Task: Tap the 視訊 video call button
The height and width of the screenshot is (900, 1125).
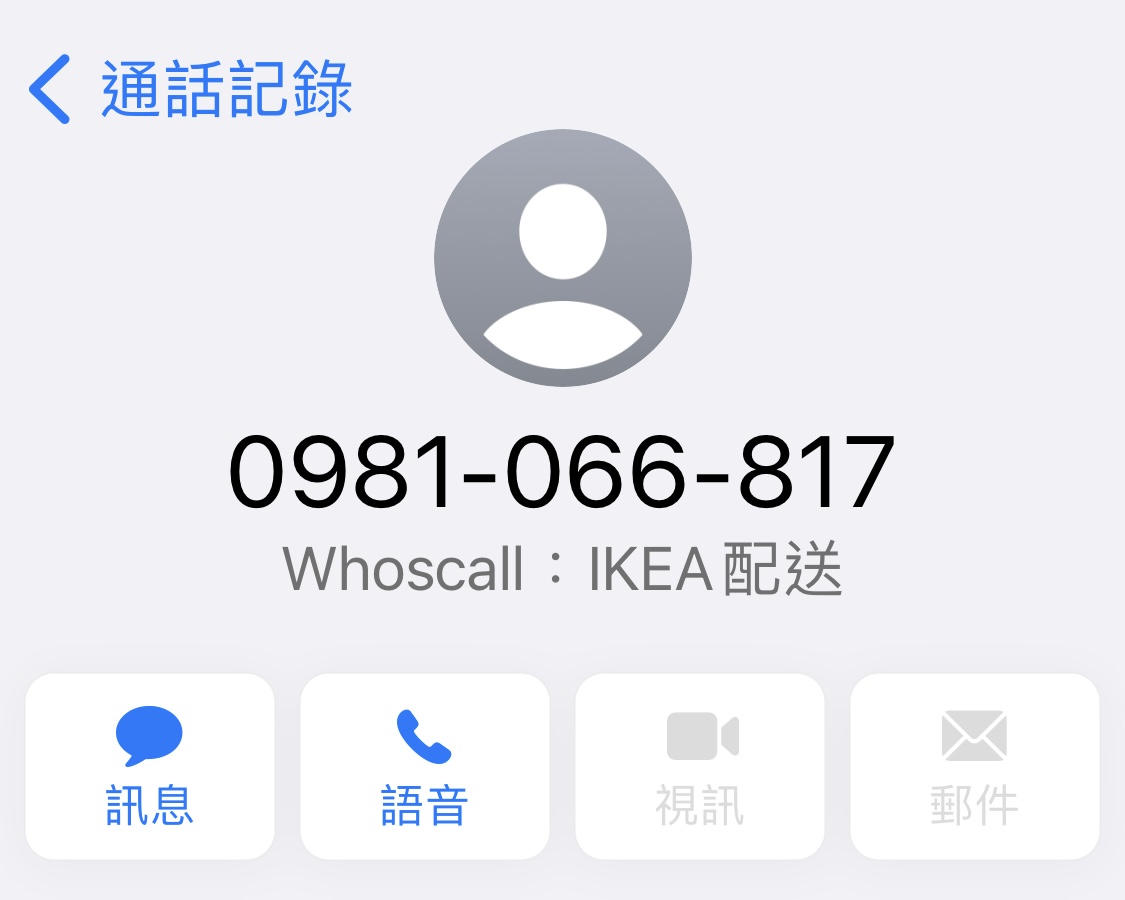Action: (700, 766)
